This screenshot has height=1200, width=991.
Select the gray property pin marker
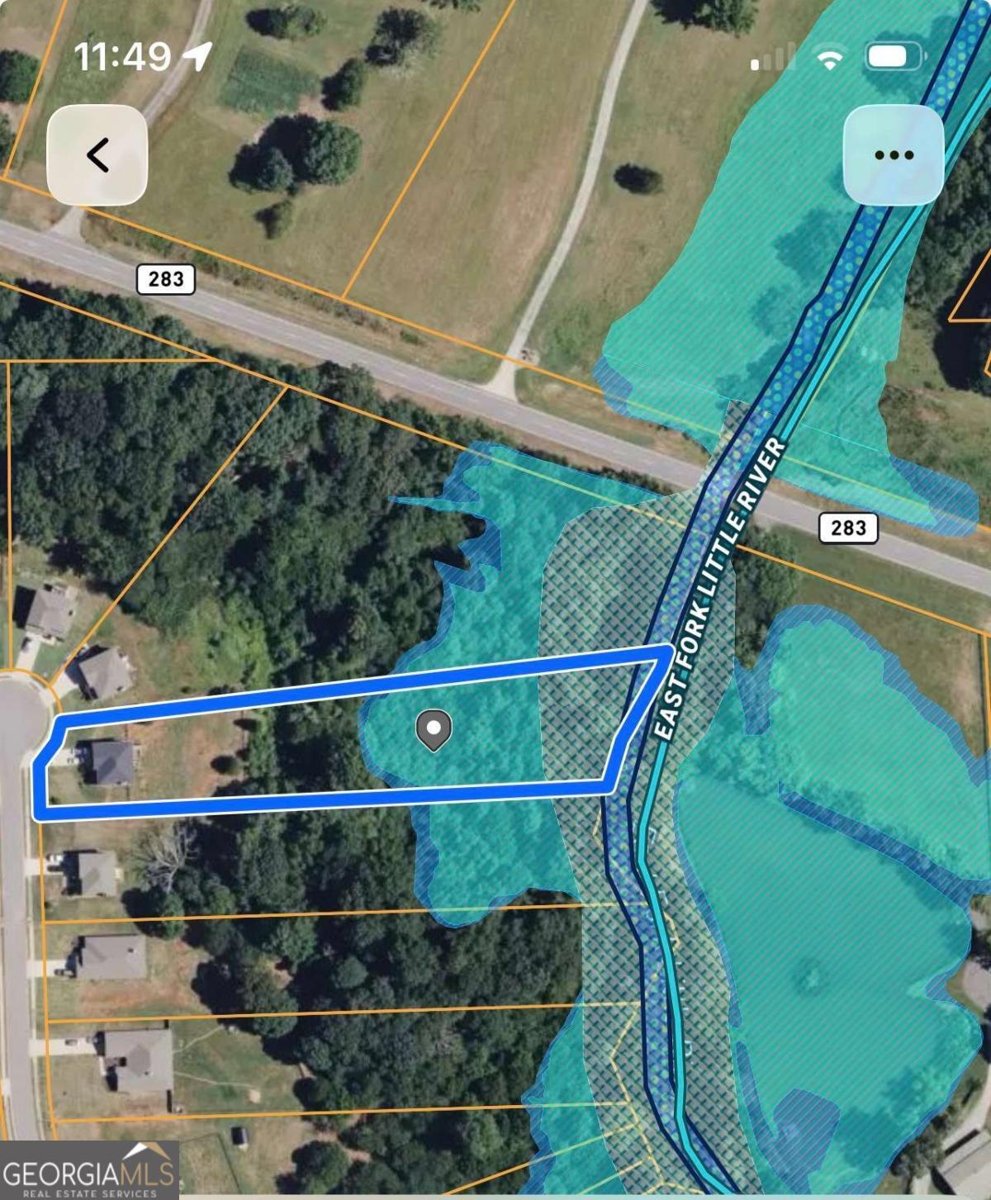click(x=433, y=731)
